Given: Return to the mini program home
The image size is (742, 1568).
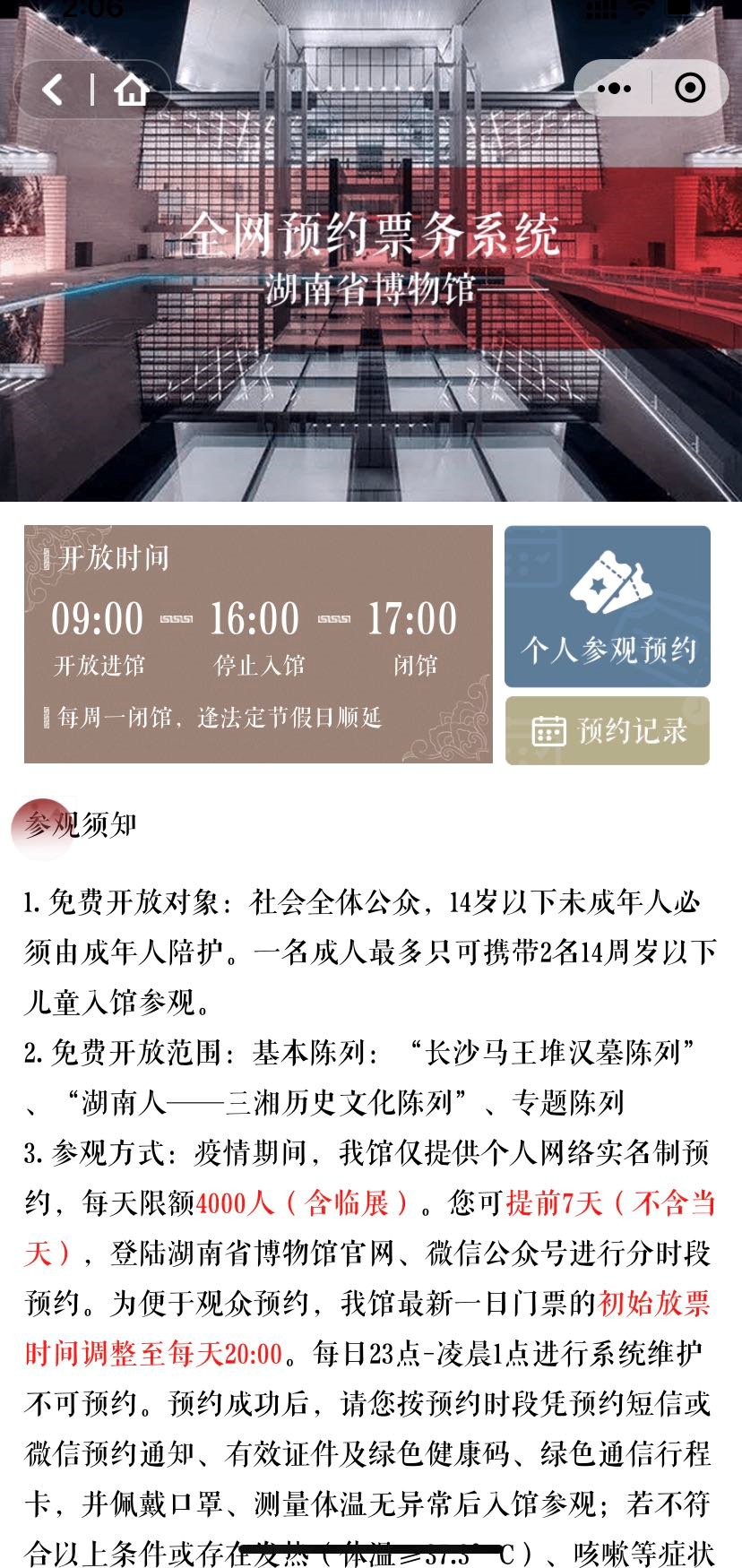Looking at the screenshot, I should pyautogui.click(x=131, y=89).
